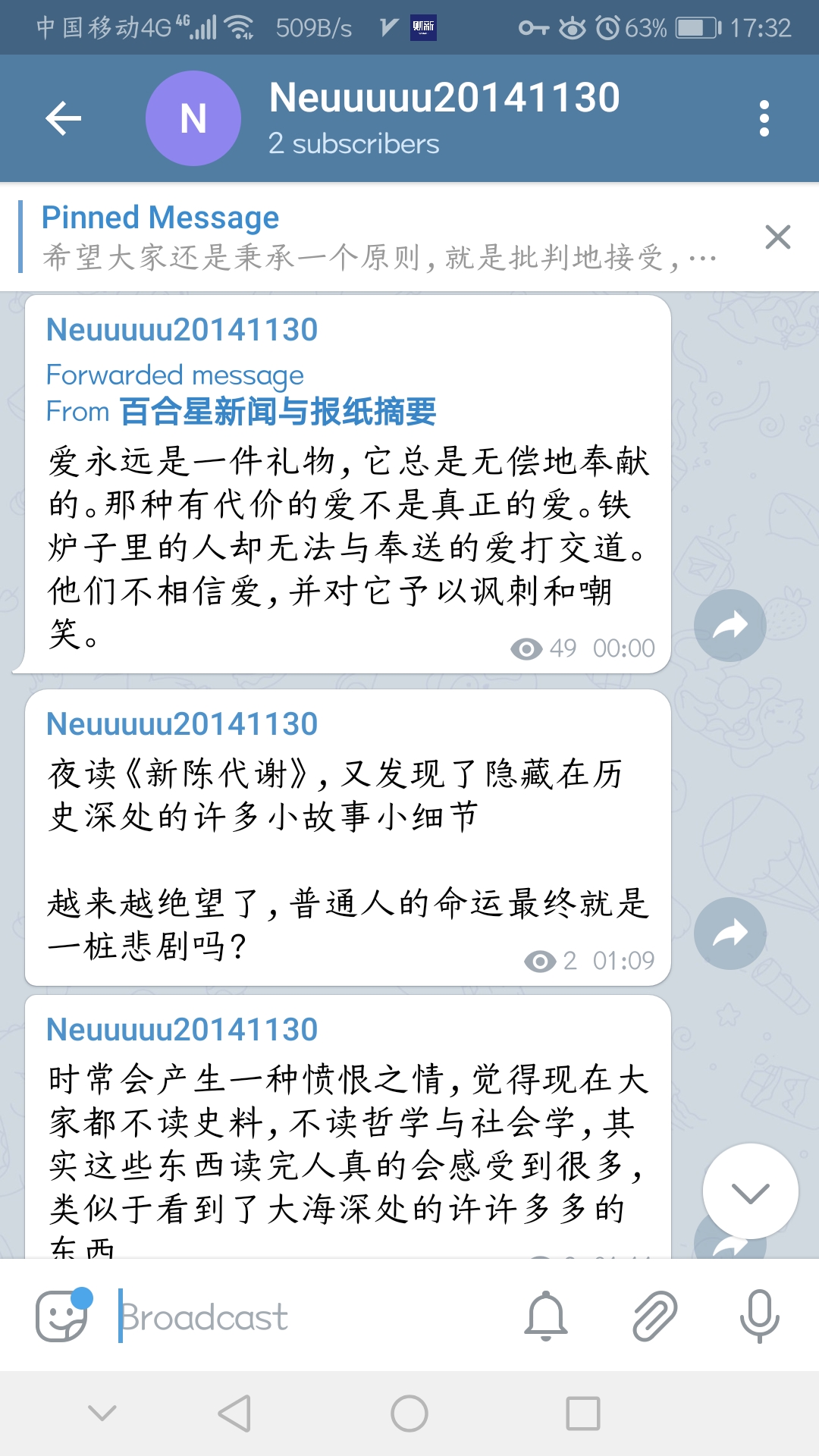Image resolution: width=819 pixels, height=1456 pixels.
Task: Open Neuuuuu20141130 channel info
Action: pos(444,118)
